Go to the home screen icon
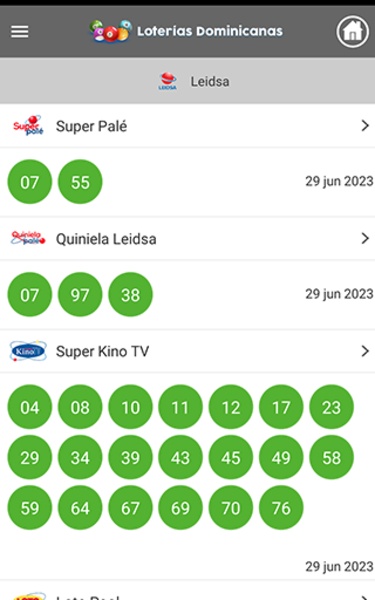Viewport: 375px width, 600px height. [x=352, y=32]
